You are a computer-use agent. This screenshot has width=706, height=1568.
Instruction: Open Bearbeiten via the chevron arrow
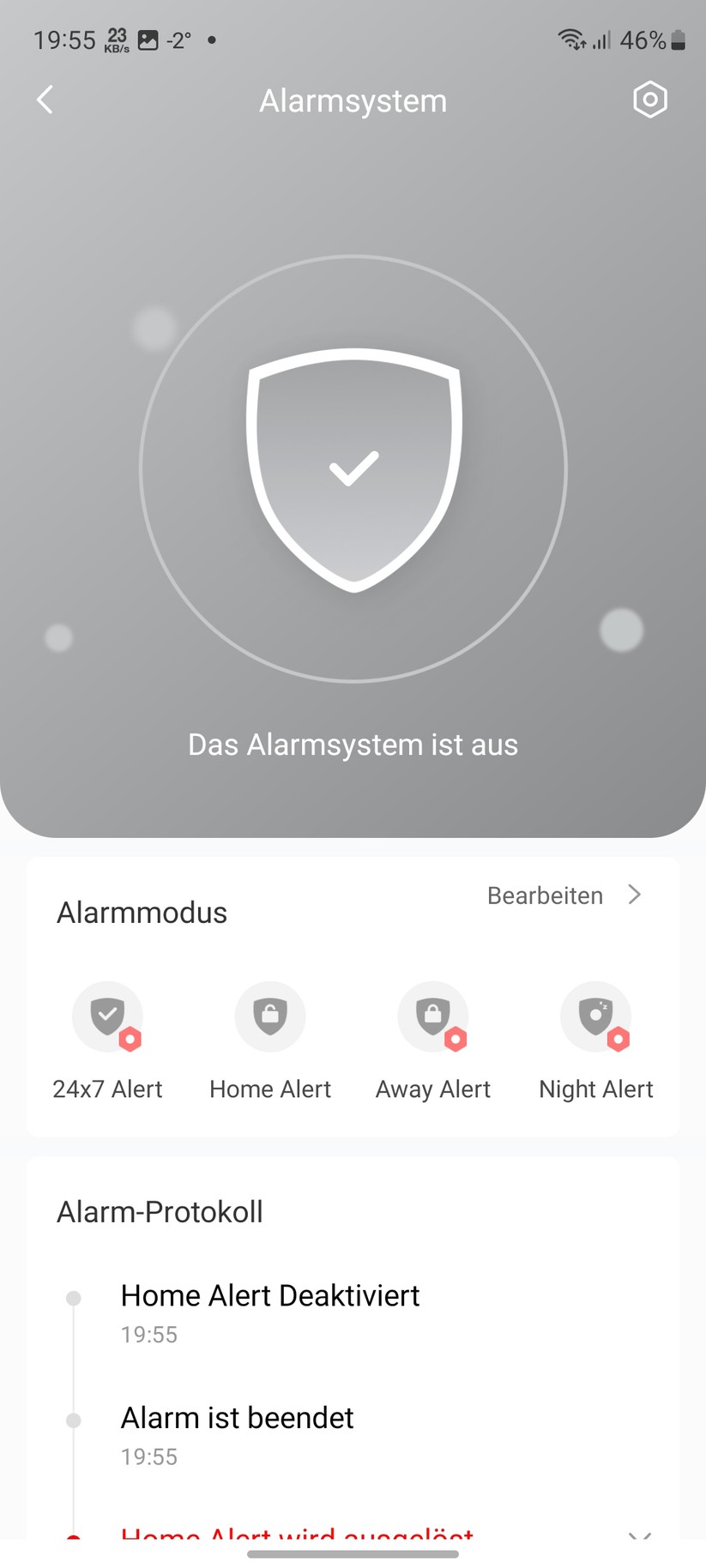coord(635,895)
